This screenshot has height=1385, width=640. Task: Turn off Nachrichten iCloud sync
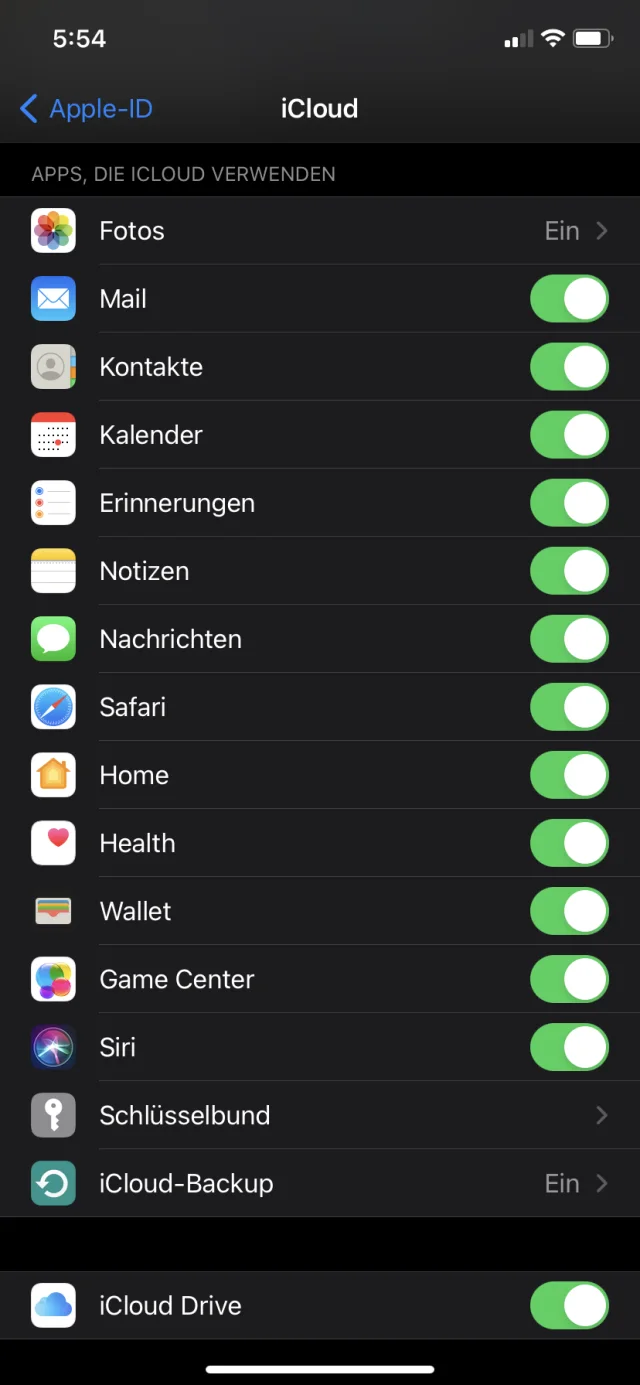[568, 639]
